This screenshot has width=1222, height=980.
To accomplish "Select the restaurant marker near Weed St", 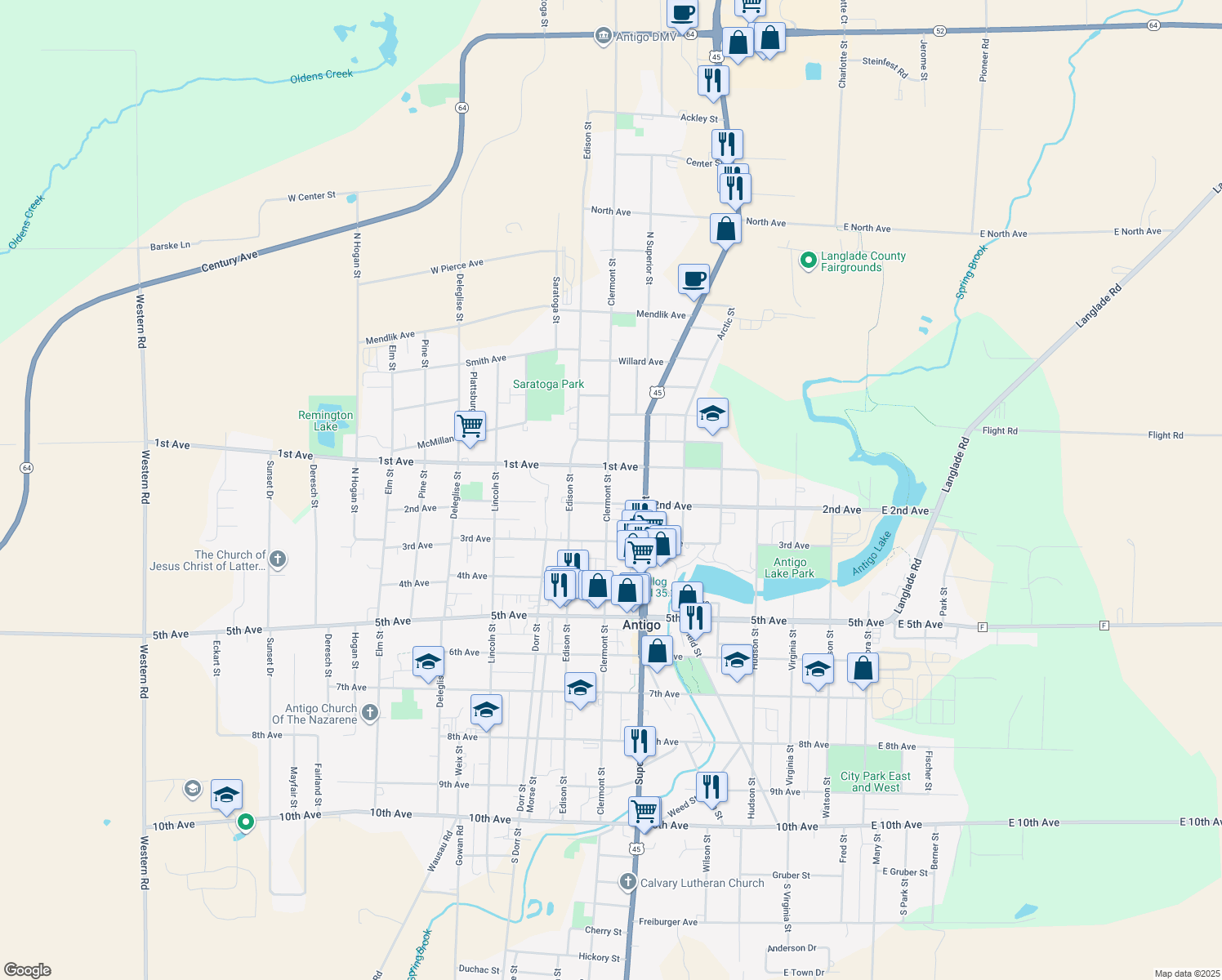I will coord(711,786).
